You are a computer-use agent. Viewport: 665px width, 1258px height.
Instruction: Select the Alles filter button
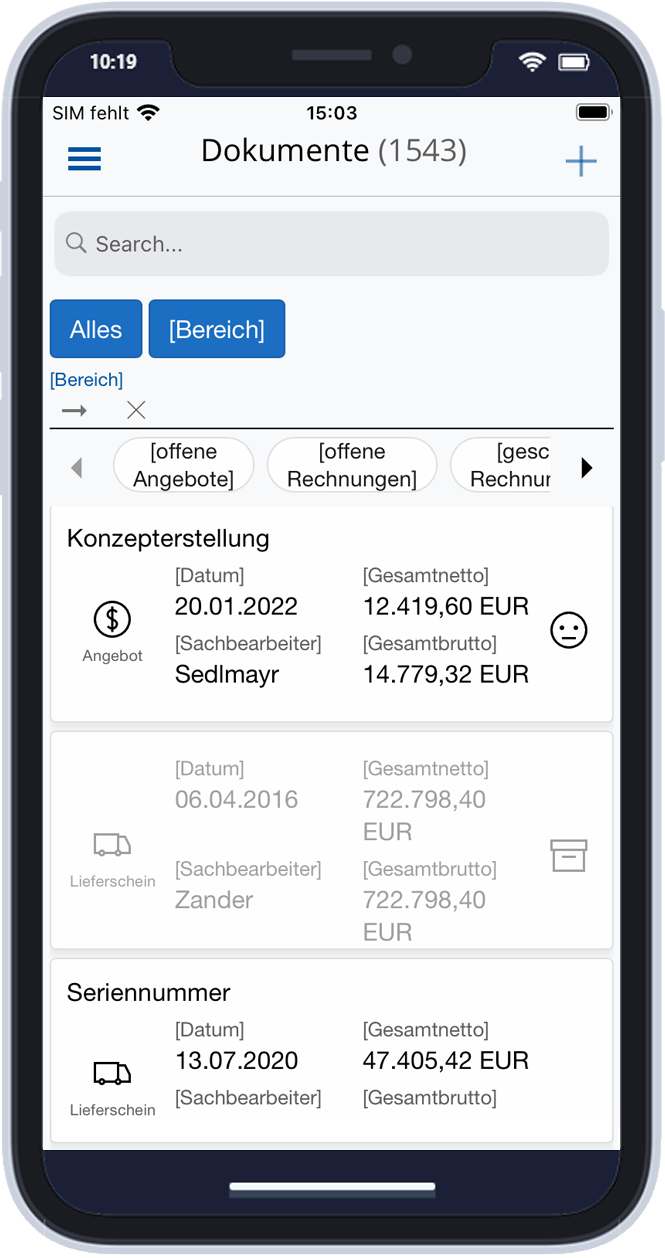point(96,329)
